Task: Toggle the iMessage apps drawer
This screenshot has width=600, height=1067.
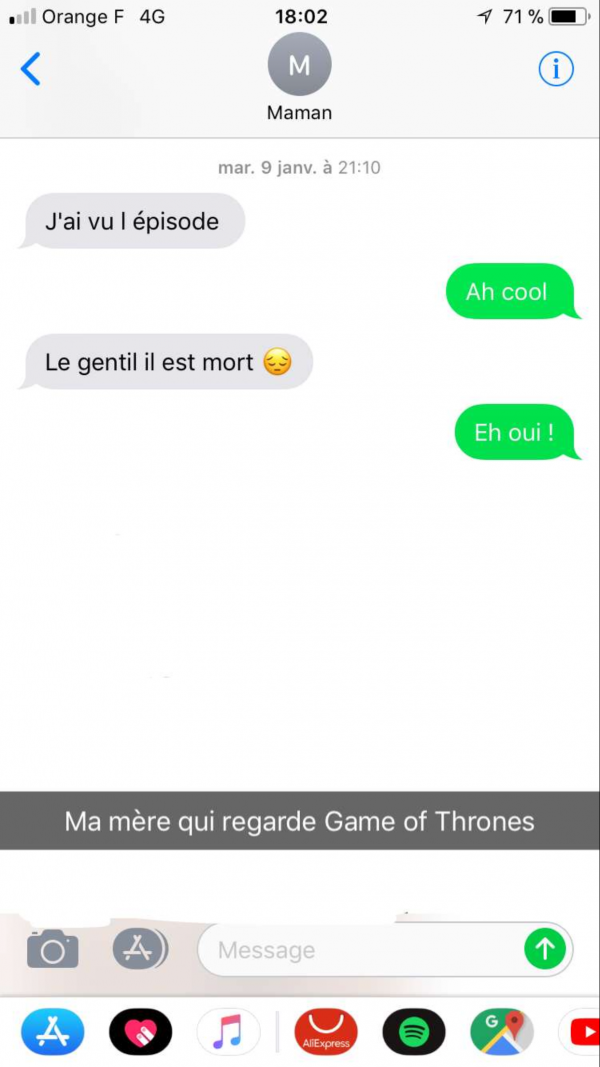Action: coord(138,948)
